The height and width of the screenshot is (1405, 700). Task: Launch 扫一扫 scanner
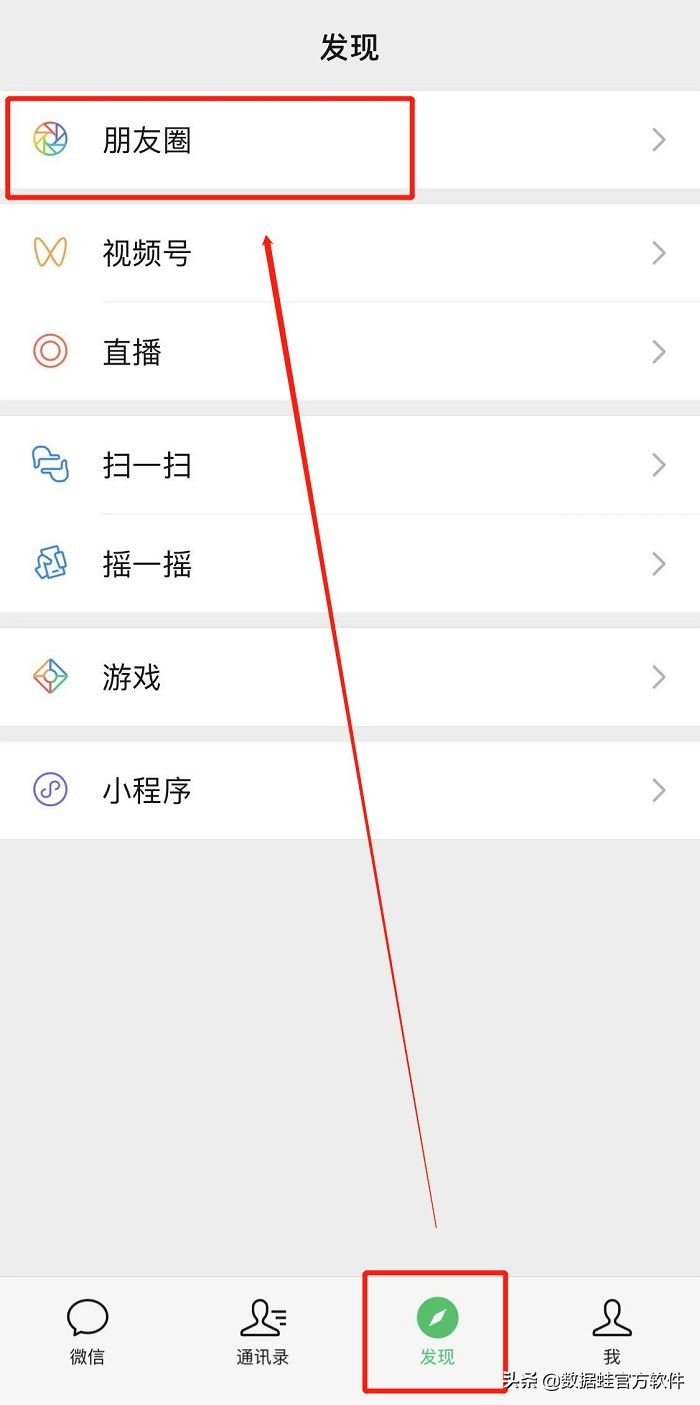(x=350, y=465)
